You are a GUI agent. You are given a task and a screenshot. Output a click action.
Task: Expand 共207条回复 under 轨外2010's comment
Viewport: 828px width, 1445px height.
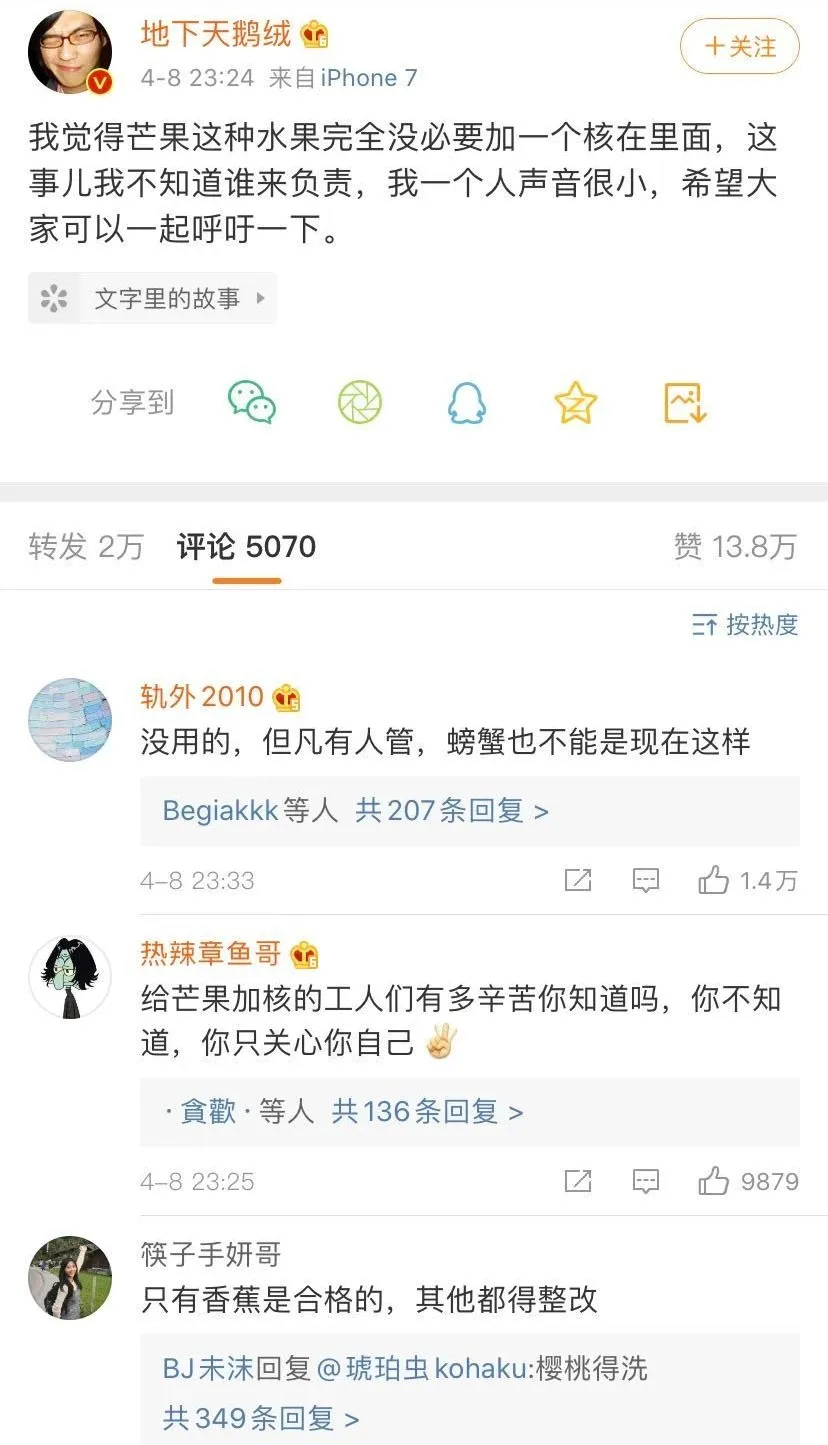coord(452,810)
